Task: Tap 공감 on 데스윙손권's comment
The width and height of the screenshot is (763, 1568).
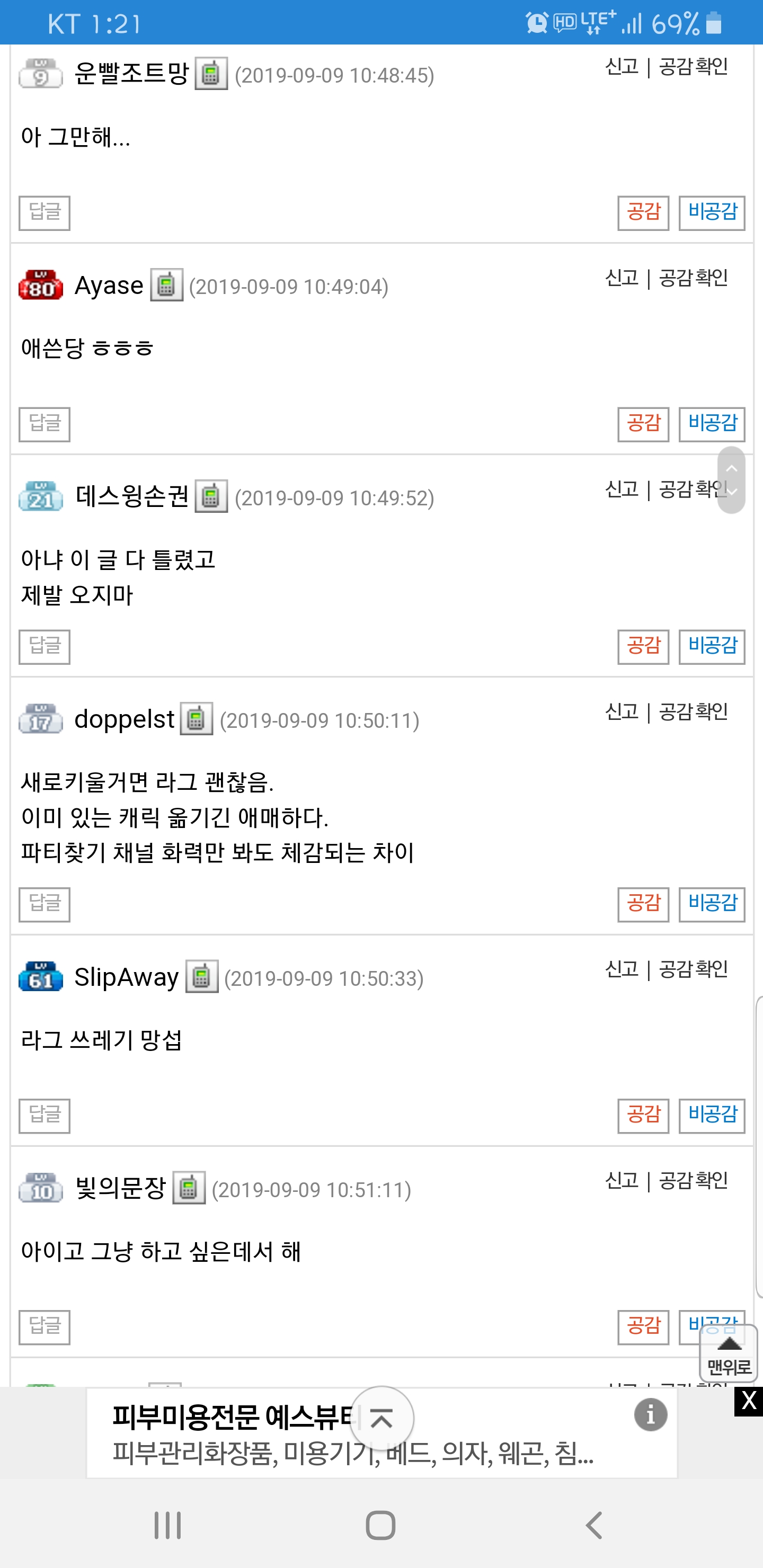Action: [643, 646]
